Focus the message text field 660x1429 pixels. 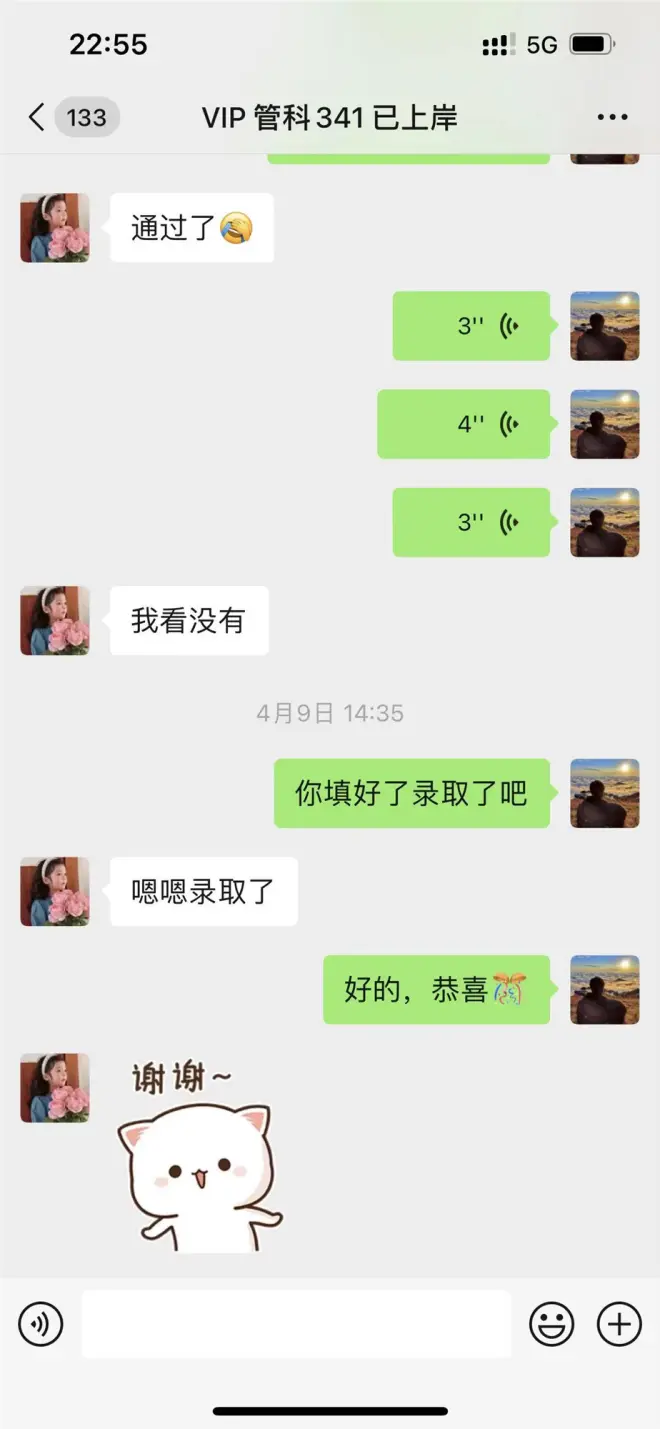296,1324
